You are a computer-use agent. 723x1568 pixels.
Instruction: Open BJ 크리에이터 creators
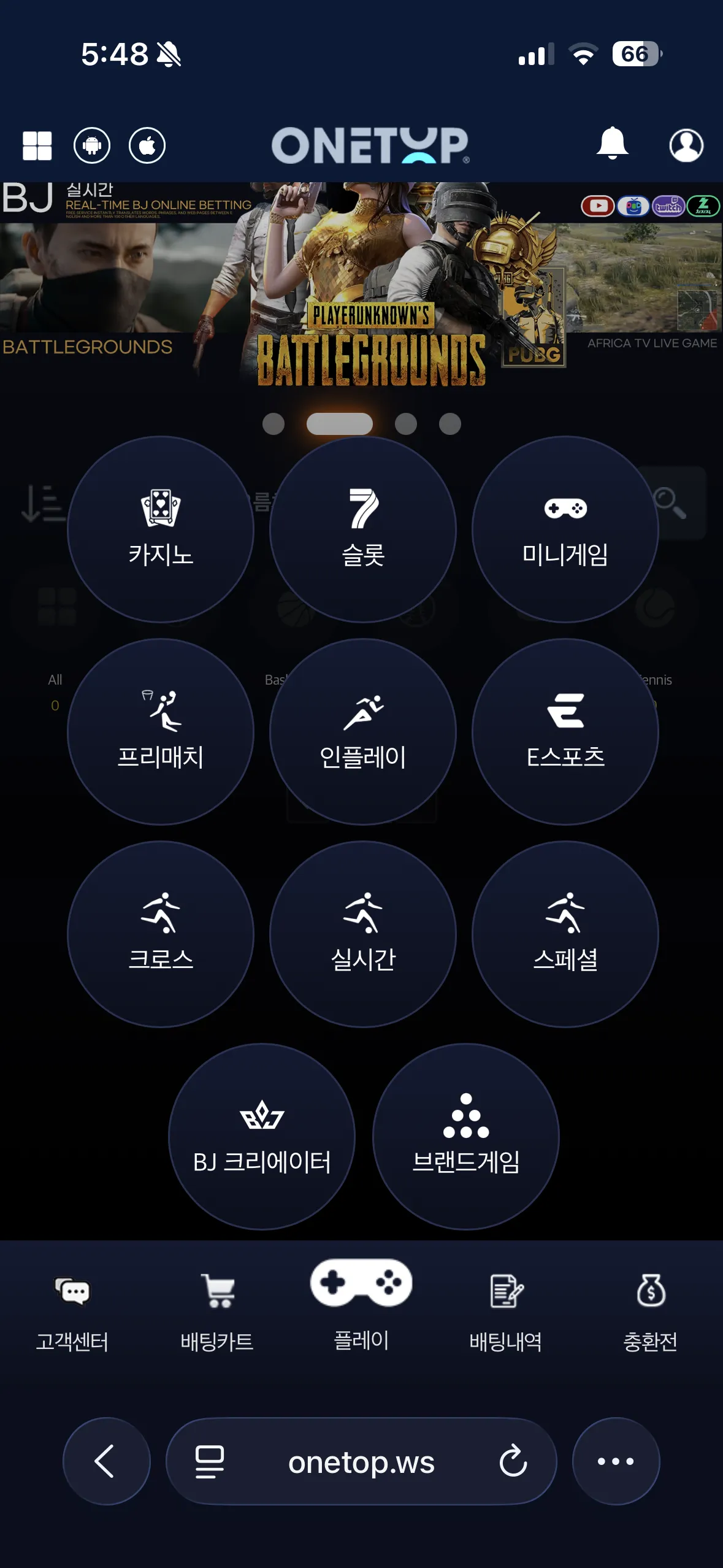pos(262,1137)
